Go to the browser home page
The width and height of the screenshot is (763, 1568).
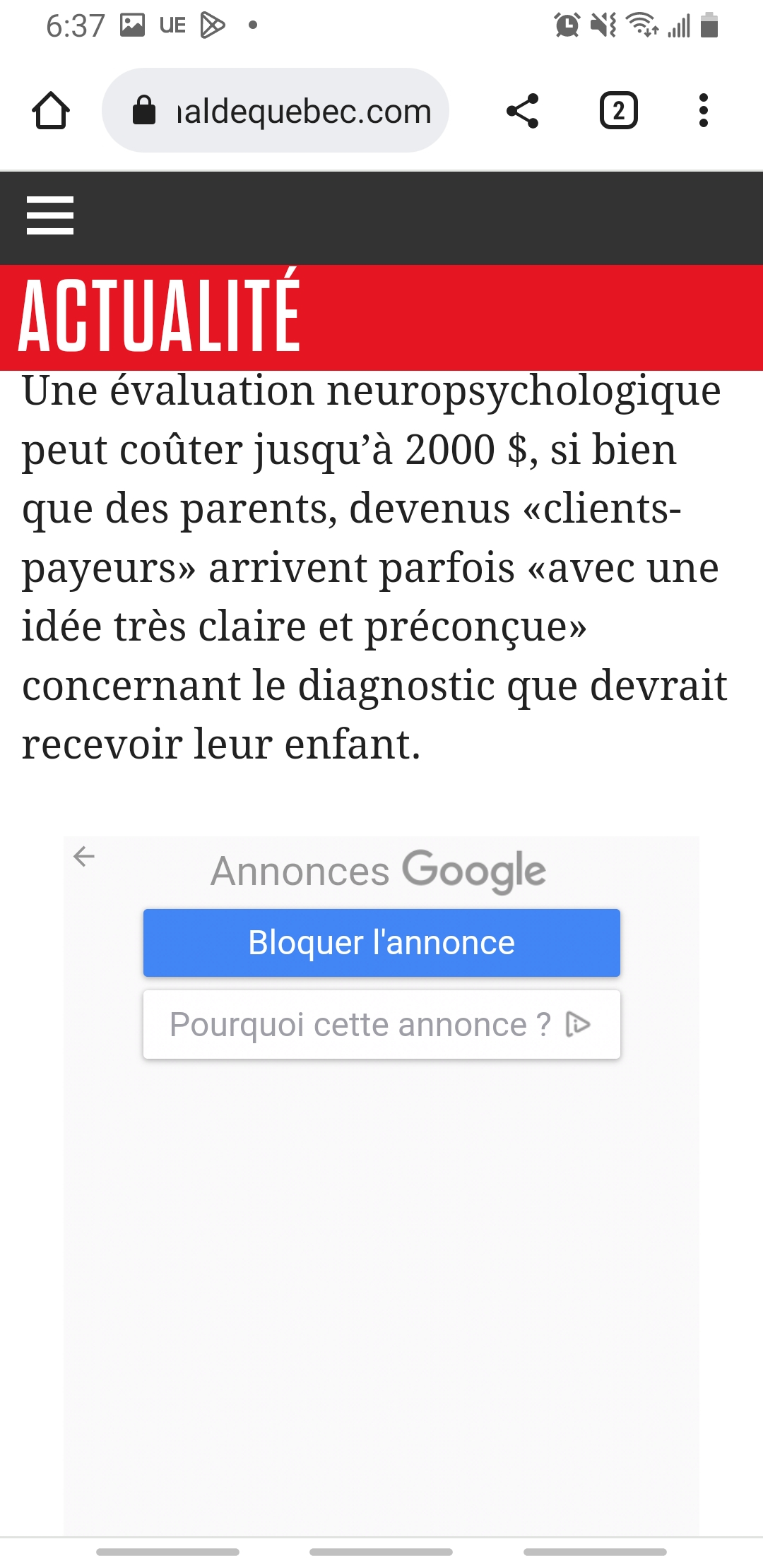click(51, 111)
